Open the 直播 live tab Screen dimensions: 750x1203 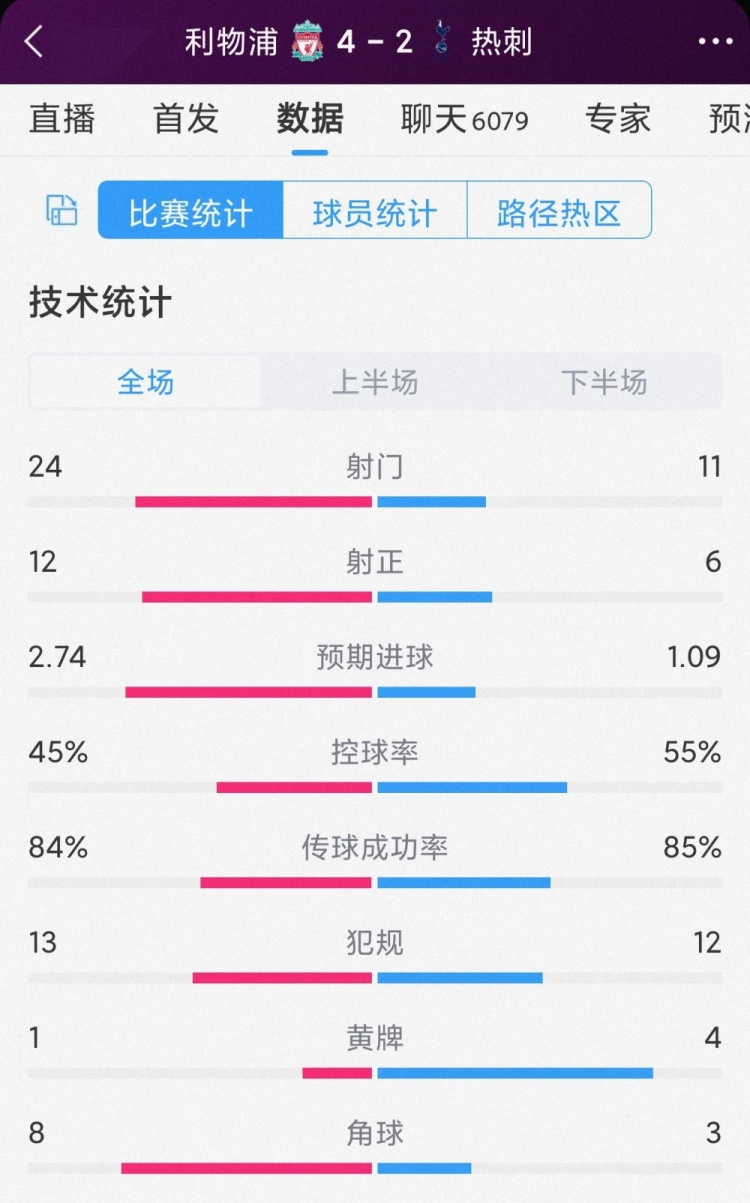62,119
